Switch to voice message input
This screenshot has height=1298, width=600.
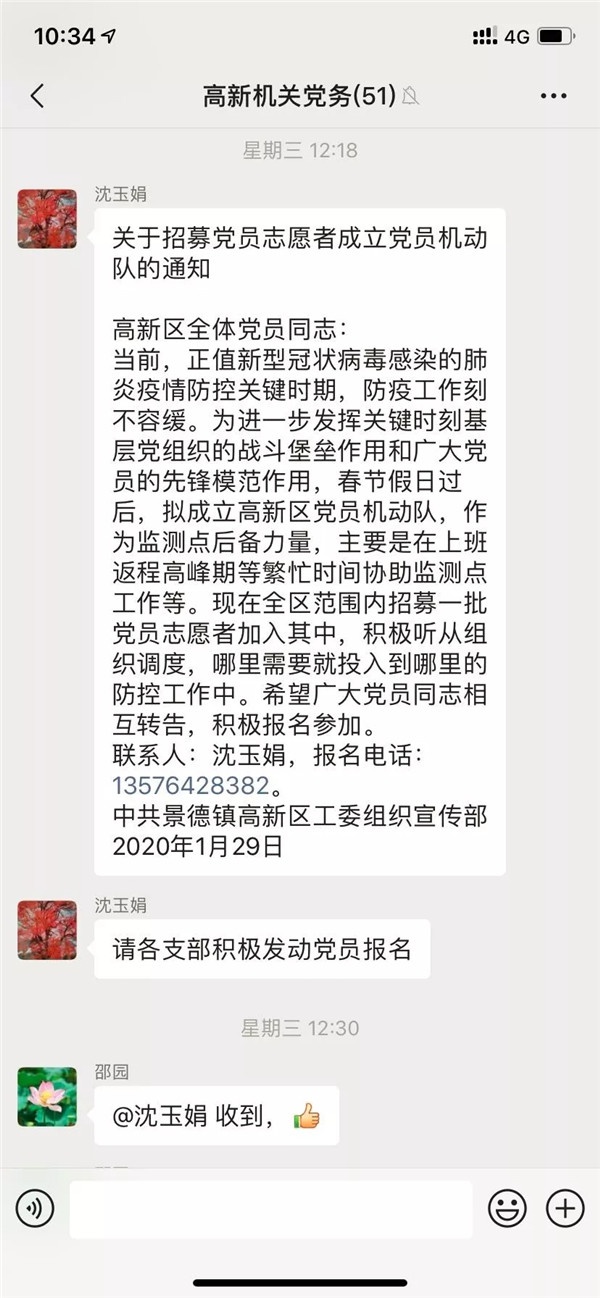point(35,1209)
